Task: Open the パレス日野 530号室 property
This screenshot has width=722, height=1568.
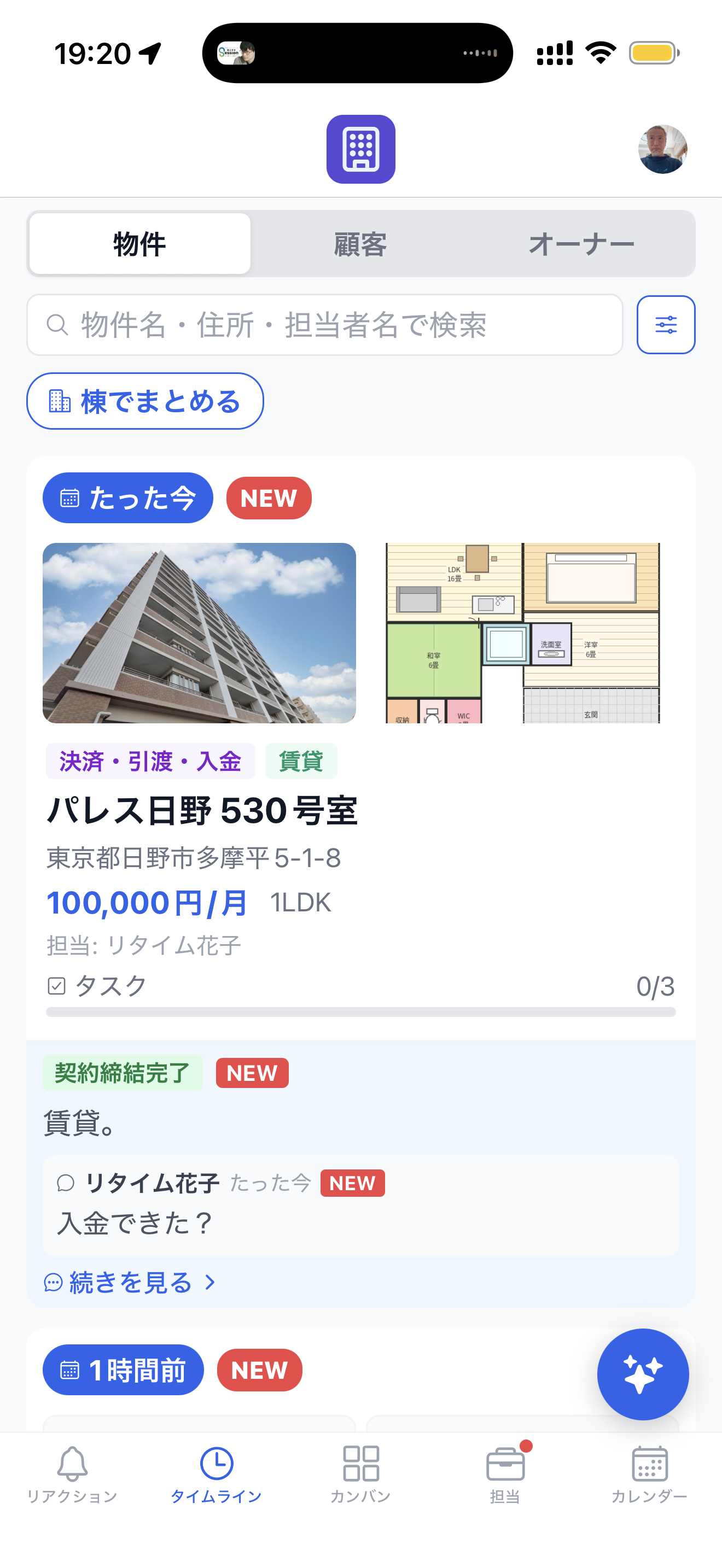Action: 203,810
